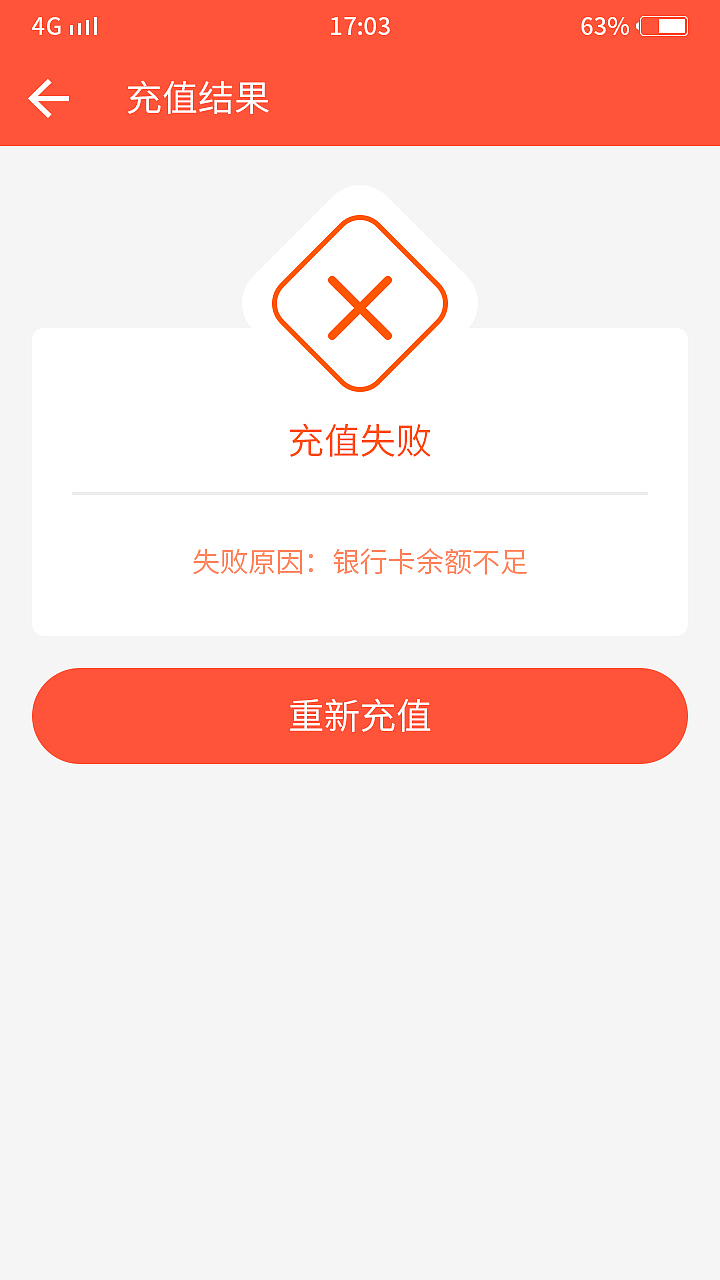Tap the battery indicator in status bar
This screenshot has height=1280, width=720.
pyautogui.click(x=662, y=24)
